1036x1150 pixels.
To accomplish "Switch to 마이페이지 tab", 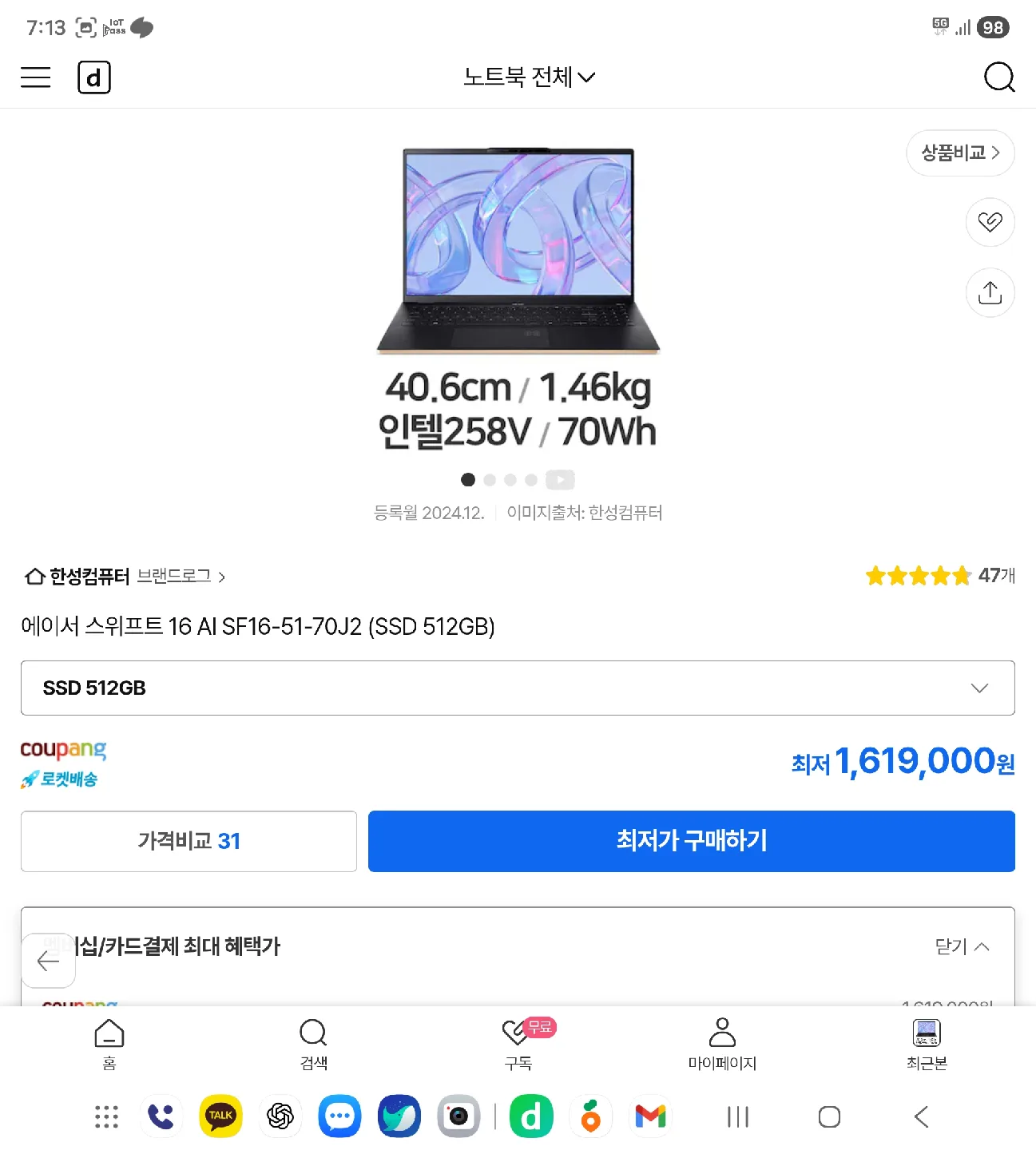I will click(722, 1043).
